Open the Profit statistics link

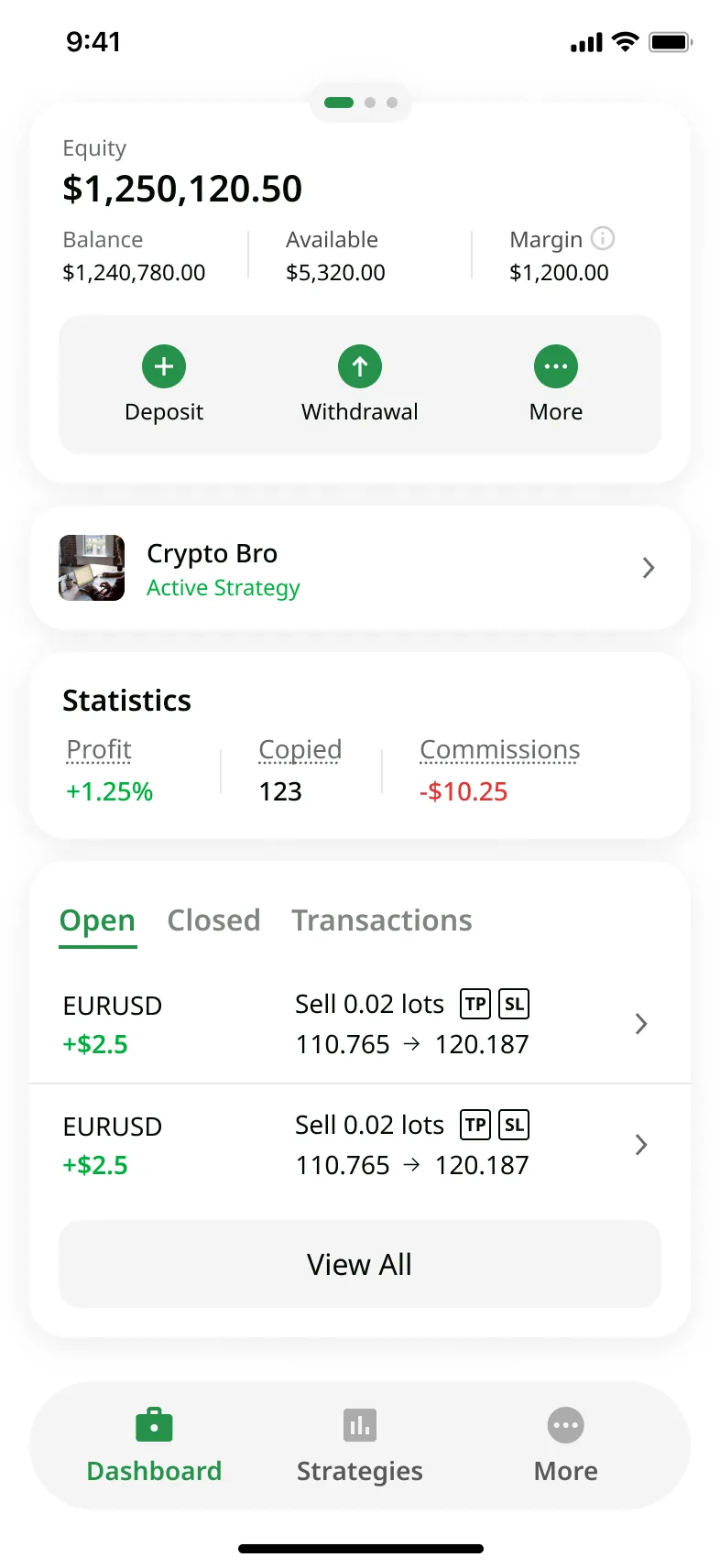pos(98,749)
